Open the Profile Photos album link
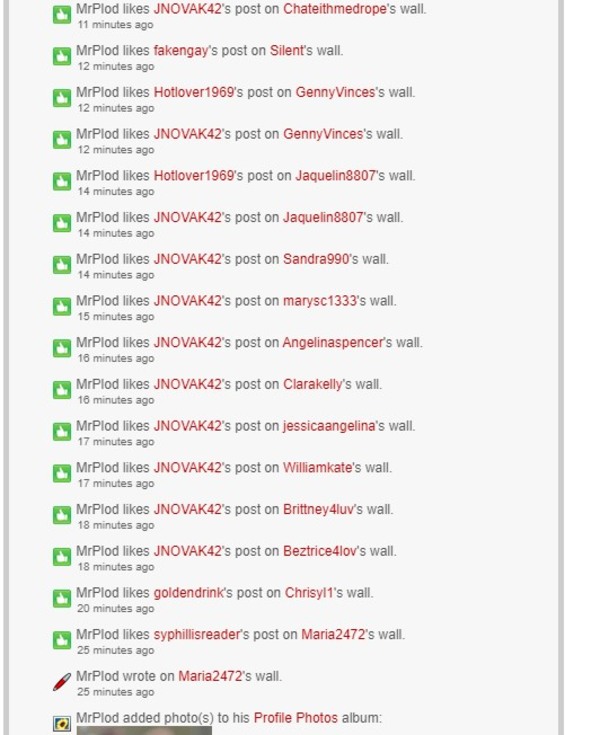600x735 pixels. (x=295, y=718)
